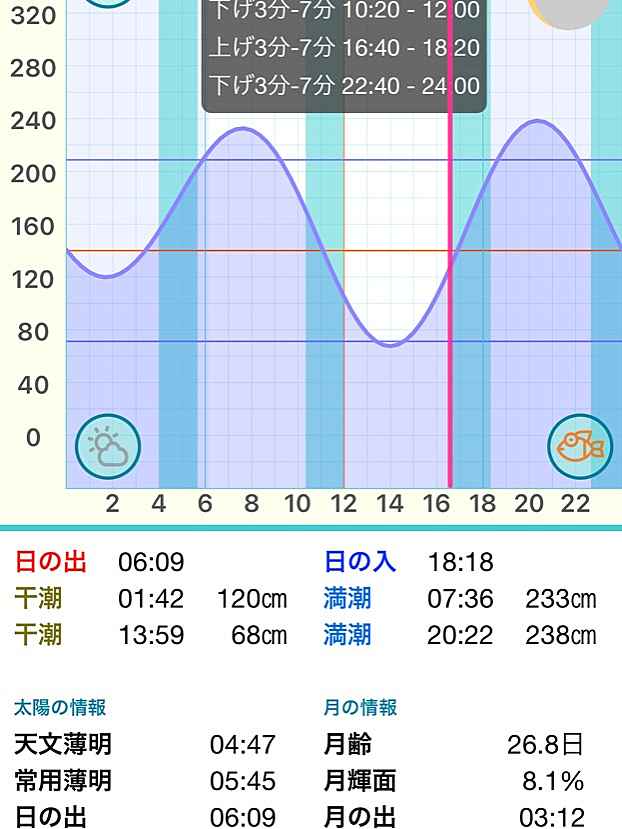Screen dimensions: 622x829
Task: Tap the fish icon on the tide chart
Action: pyautogui.click(x=580, y=446)
